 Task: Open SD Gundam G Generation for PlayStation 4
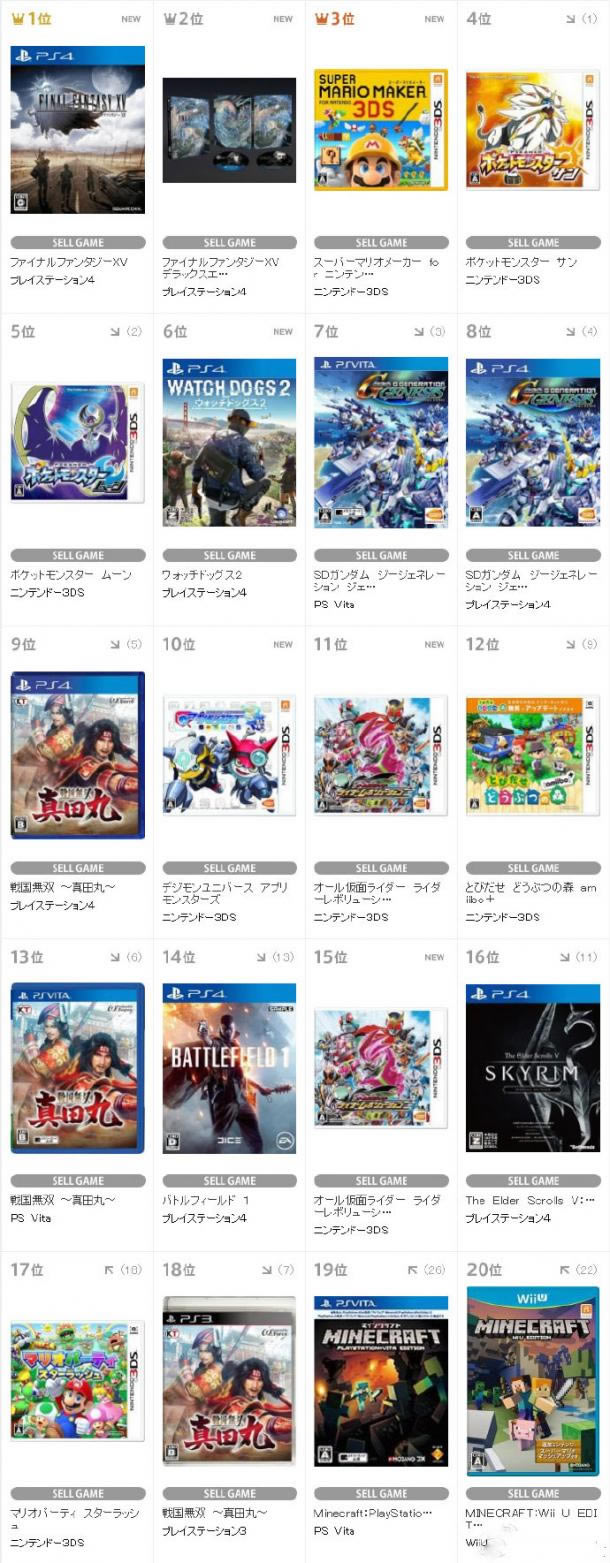pos(533,443)
